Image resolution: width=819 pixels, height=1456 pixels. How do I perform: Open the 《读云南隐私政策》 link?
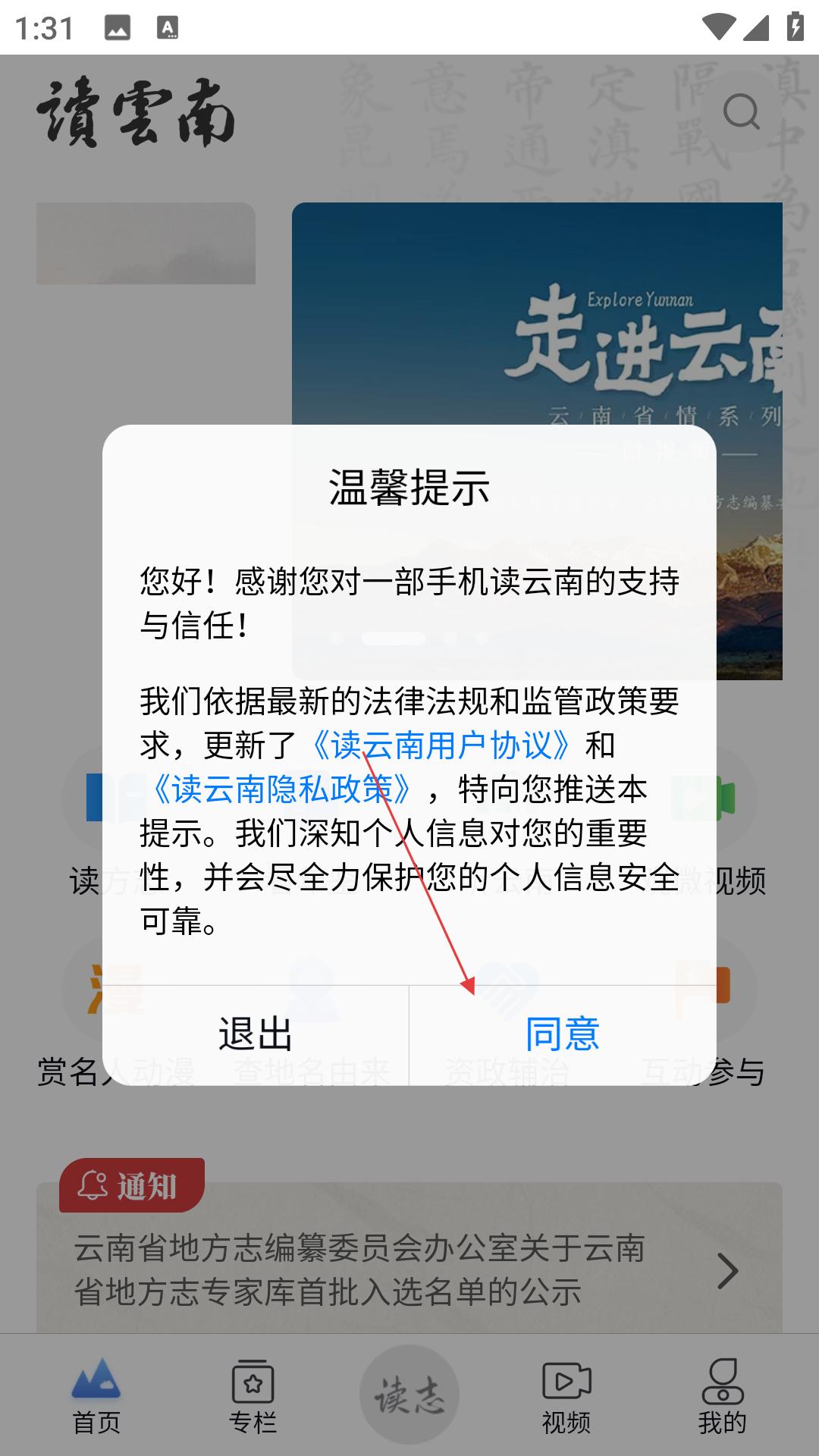click(282, 790)
